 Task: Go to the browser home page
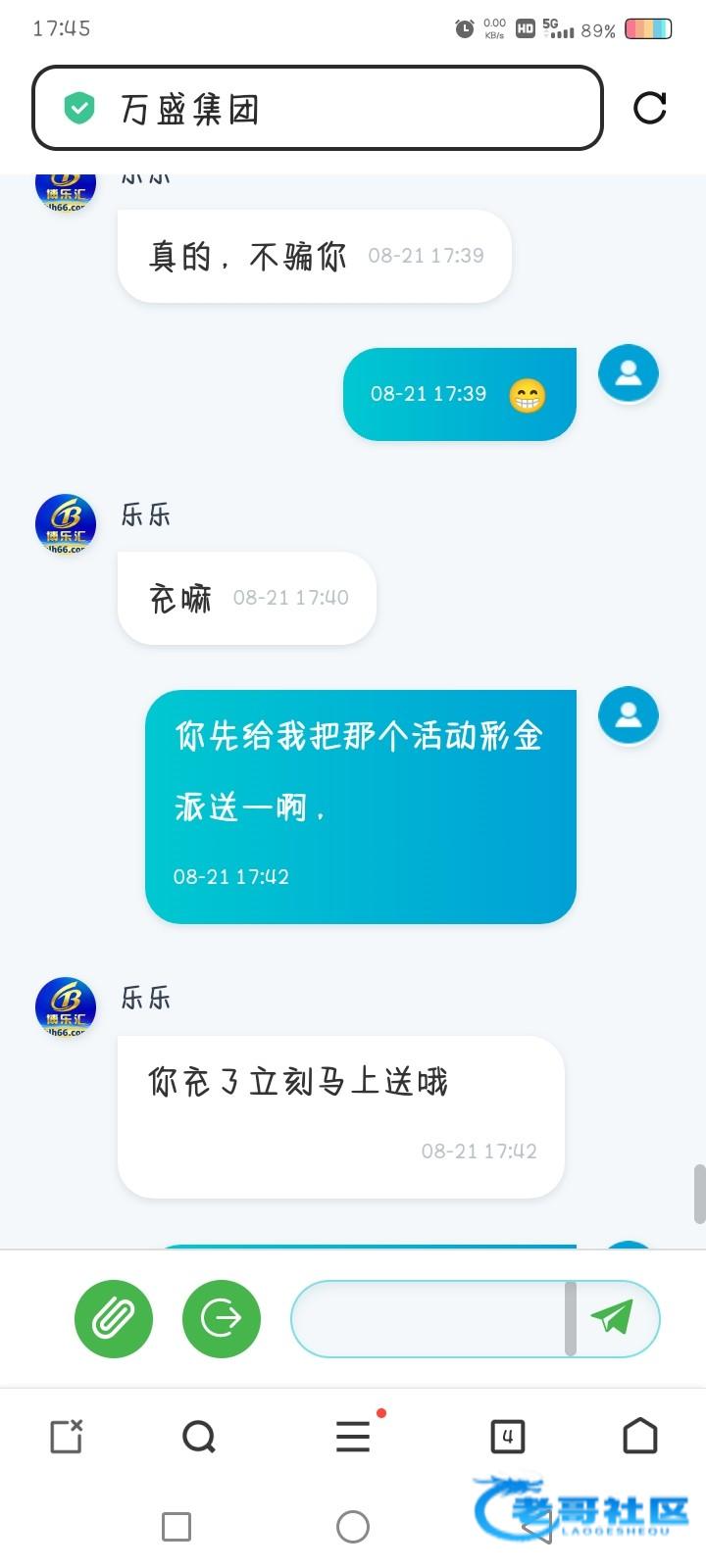click(x=640, y=1437)
